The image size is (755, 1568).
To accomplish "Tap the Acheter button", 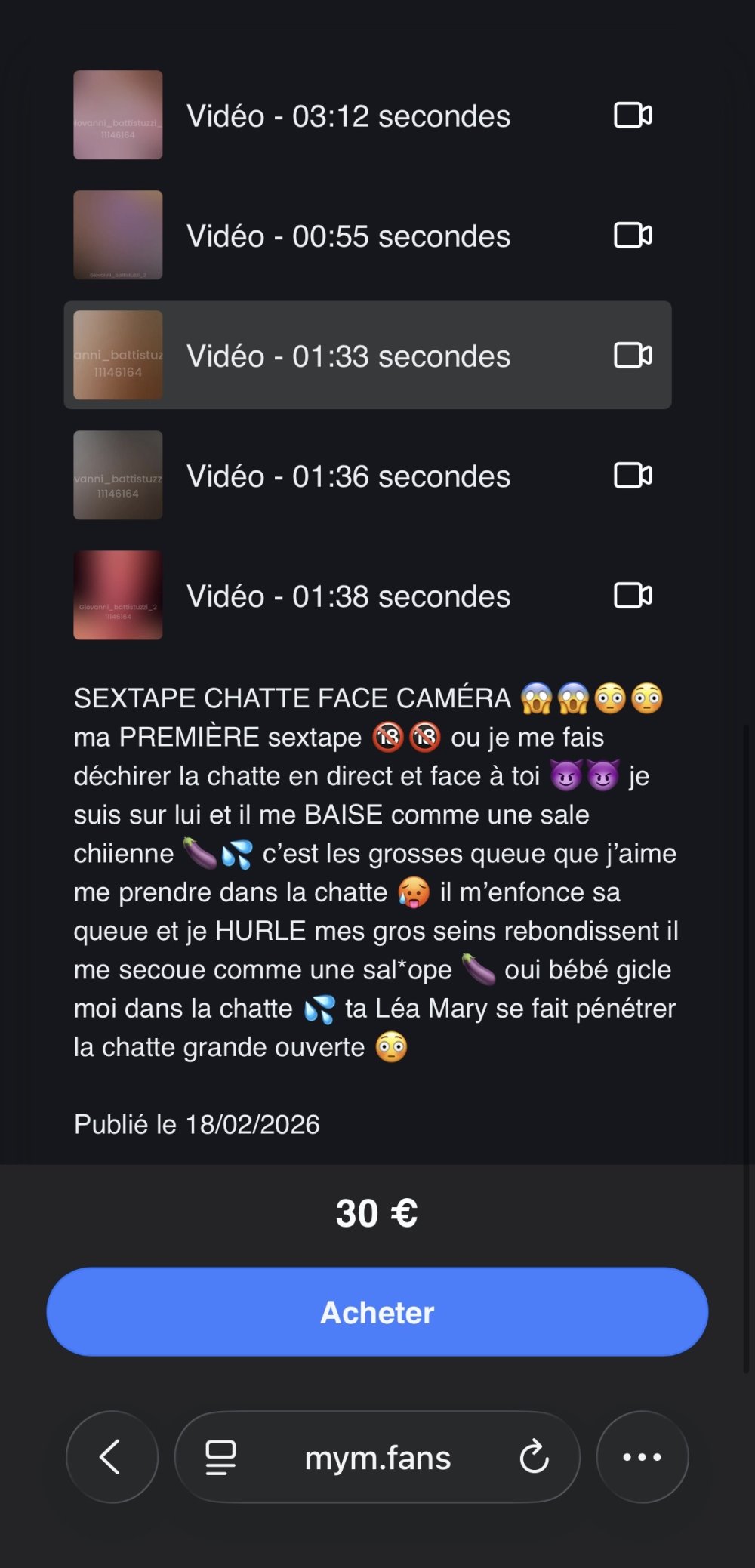I will [x=377, y=1312].
